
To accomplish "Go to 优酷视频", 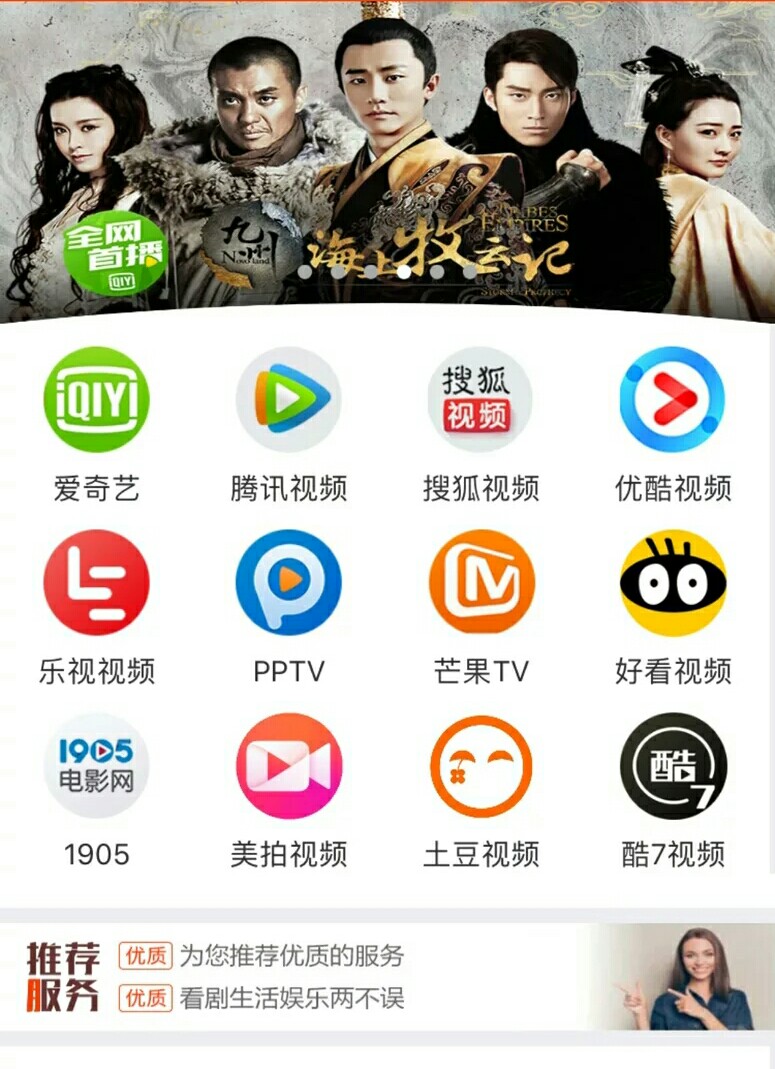I will (x=672, y=400).
